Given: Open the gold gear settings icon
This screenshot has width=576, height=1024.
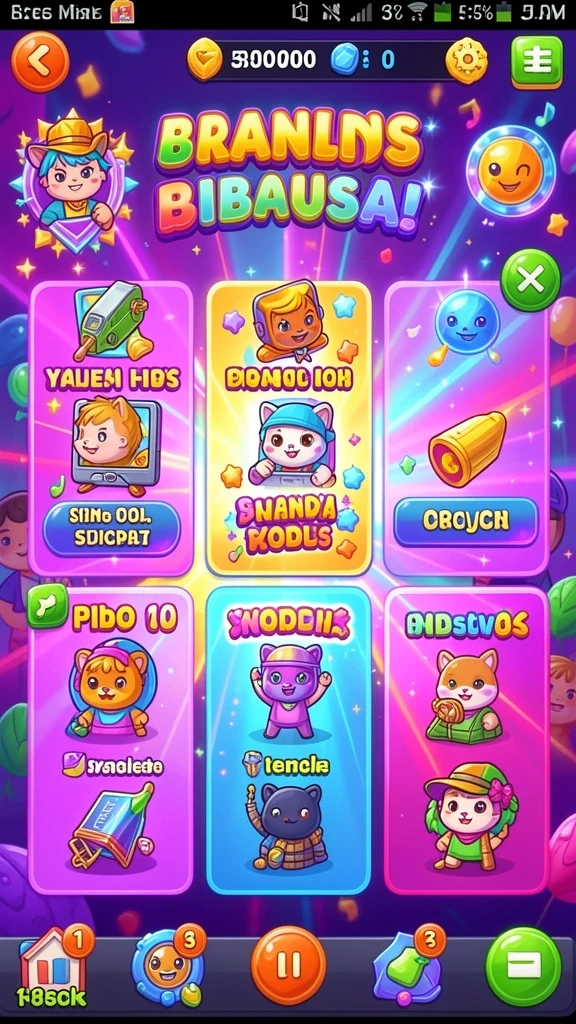Looking at the screenshot, I should (466, 61).
